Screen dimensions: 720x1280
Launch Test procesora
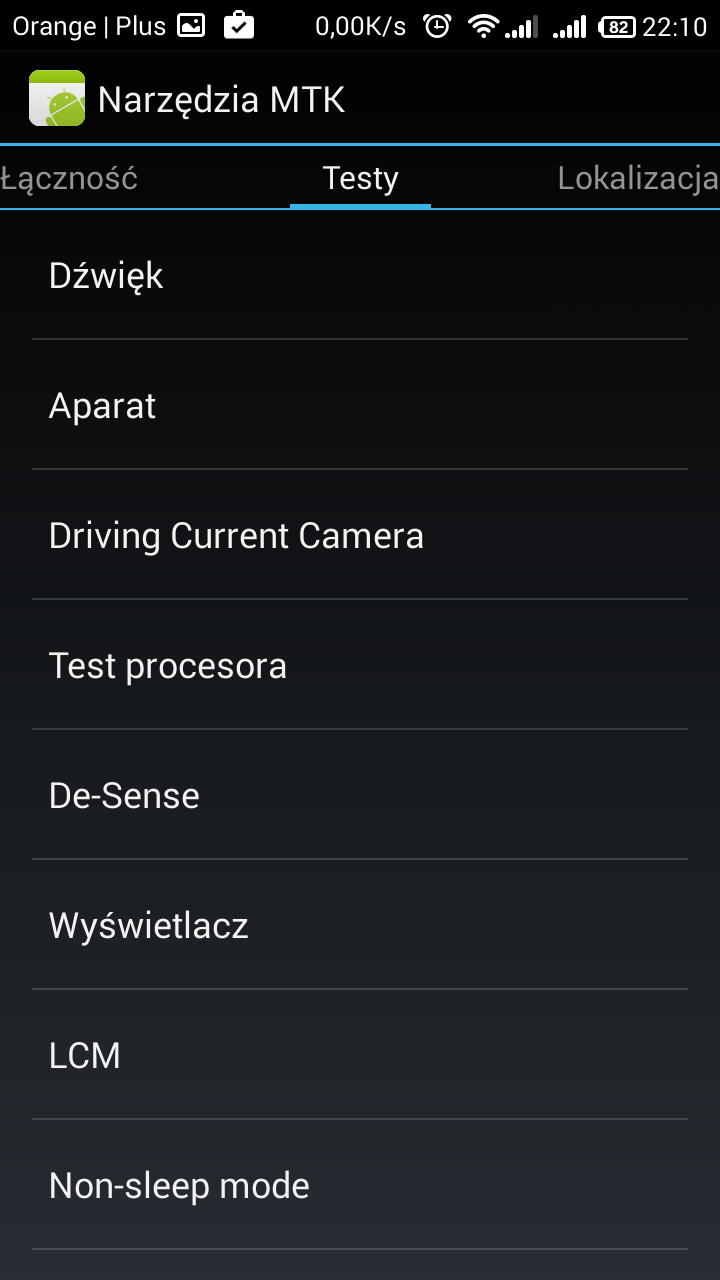(x=360, y=666)
